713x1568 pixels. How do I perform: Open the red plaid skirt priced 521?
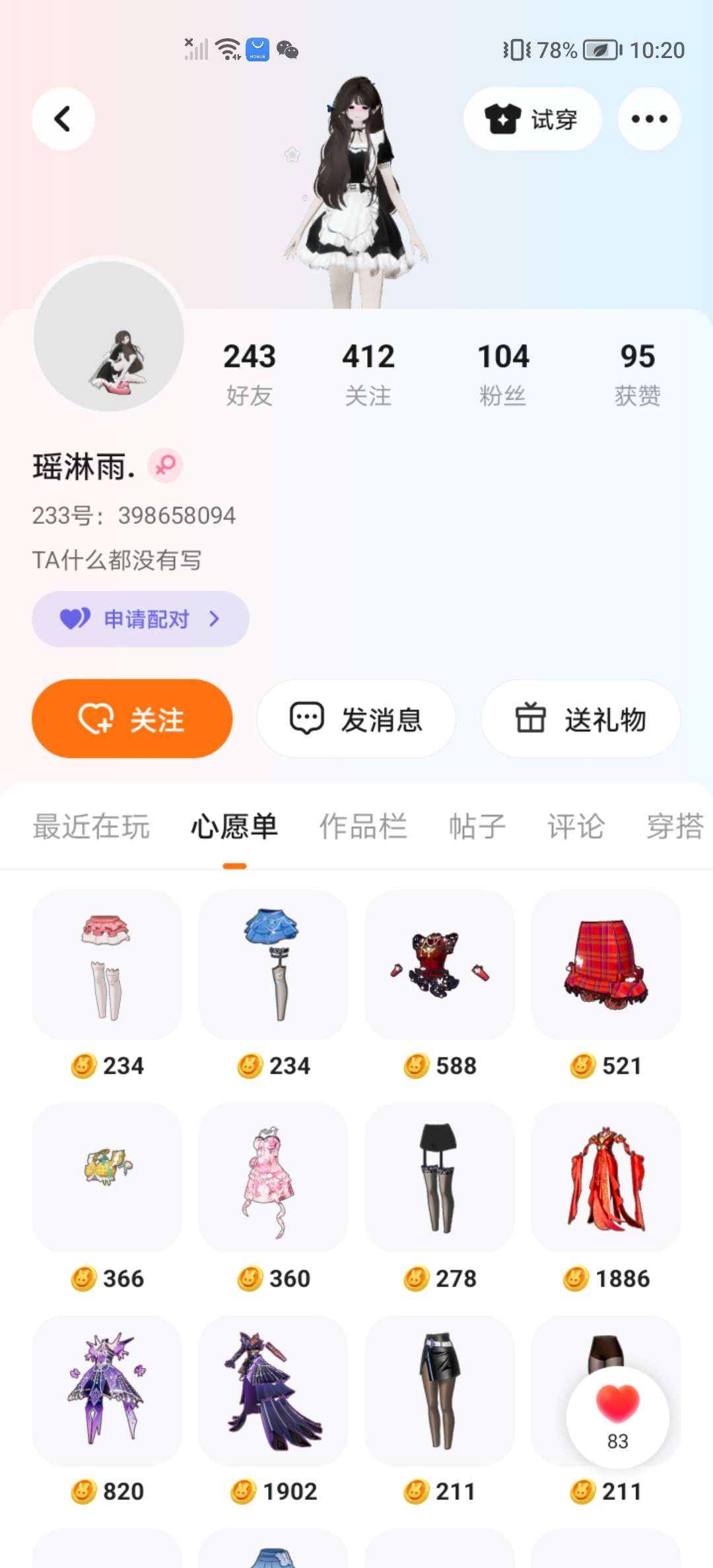click(605, 965)
